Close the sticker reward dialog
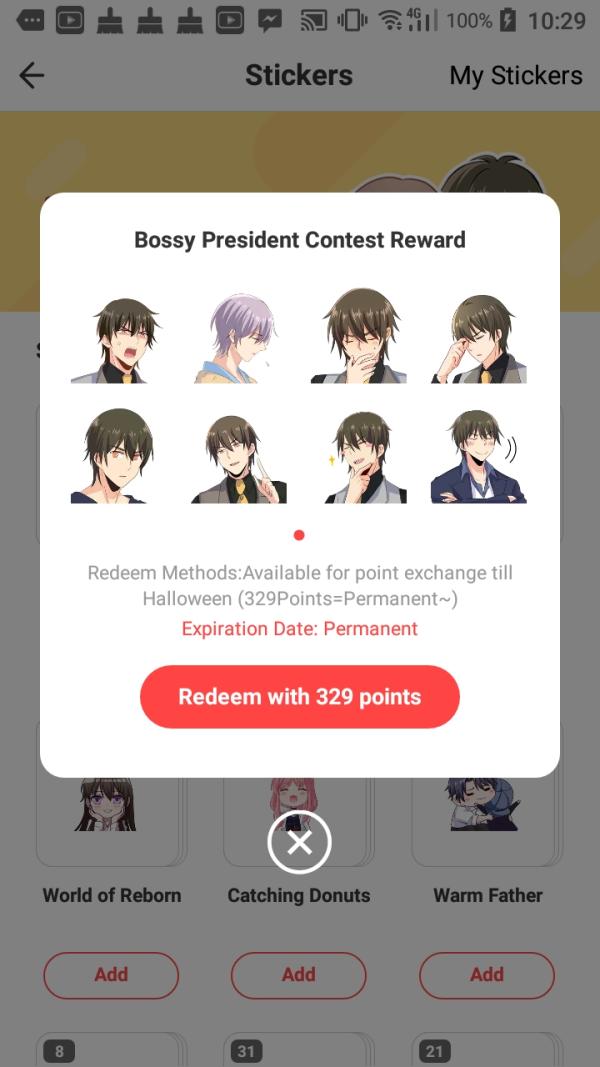Screen dimensions: 600x1067 click(x=299, y=843)
